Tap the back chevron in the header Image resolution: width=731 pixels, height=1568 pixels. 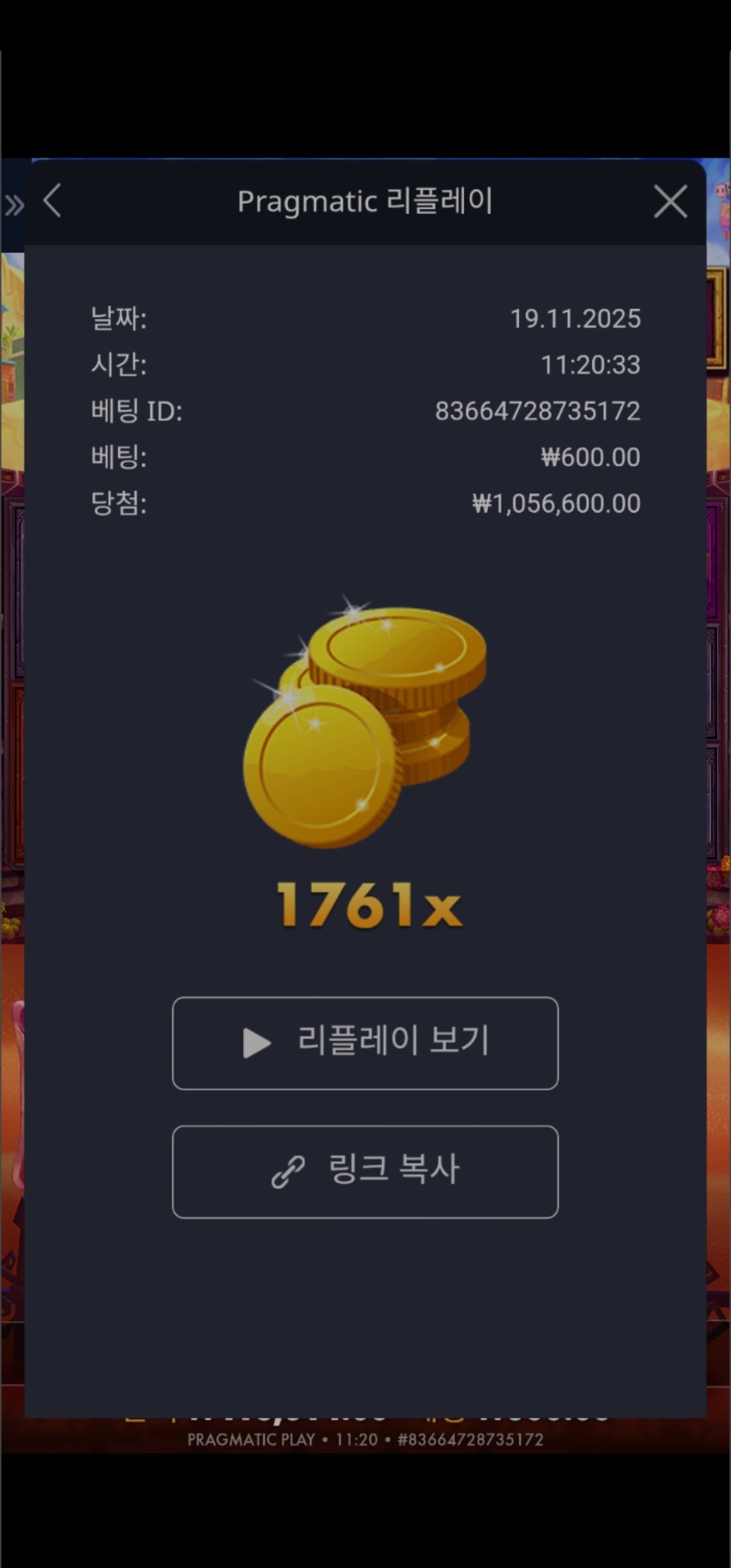point(52,201)
